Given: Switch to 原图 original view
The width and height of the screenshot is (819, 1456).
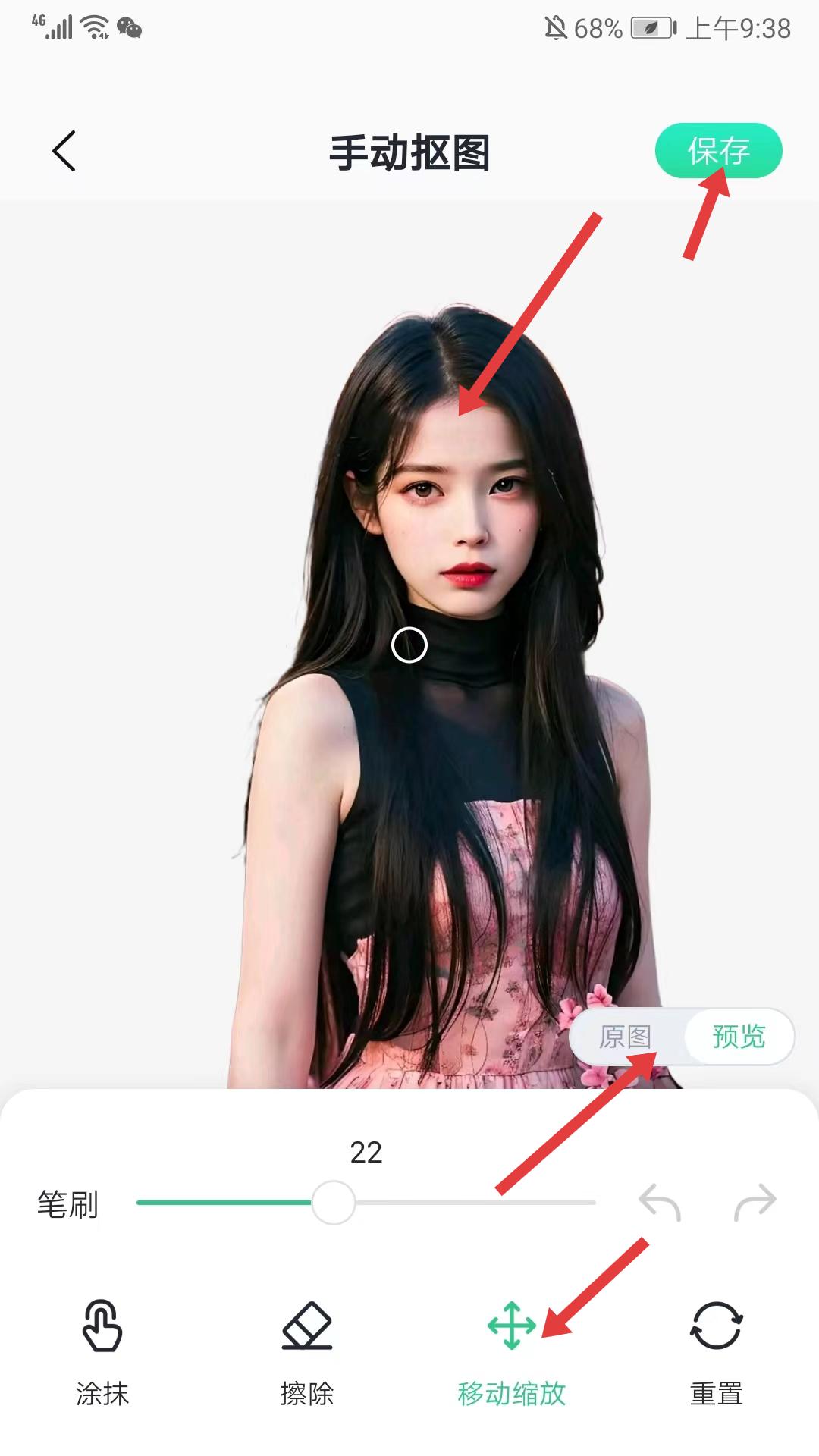Looking at the screenshot, I should 626,1037.
